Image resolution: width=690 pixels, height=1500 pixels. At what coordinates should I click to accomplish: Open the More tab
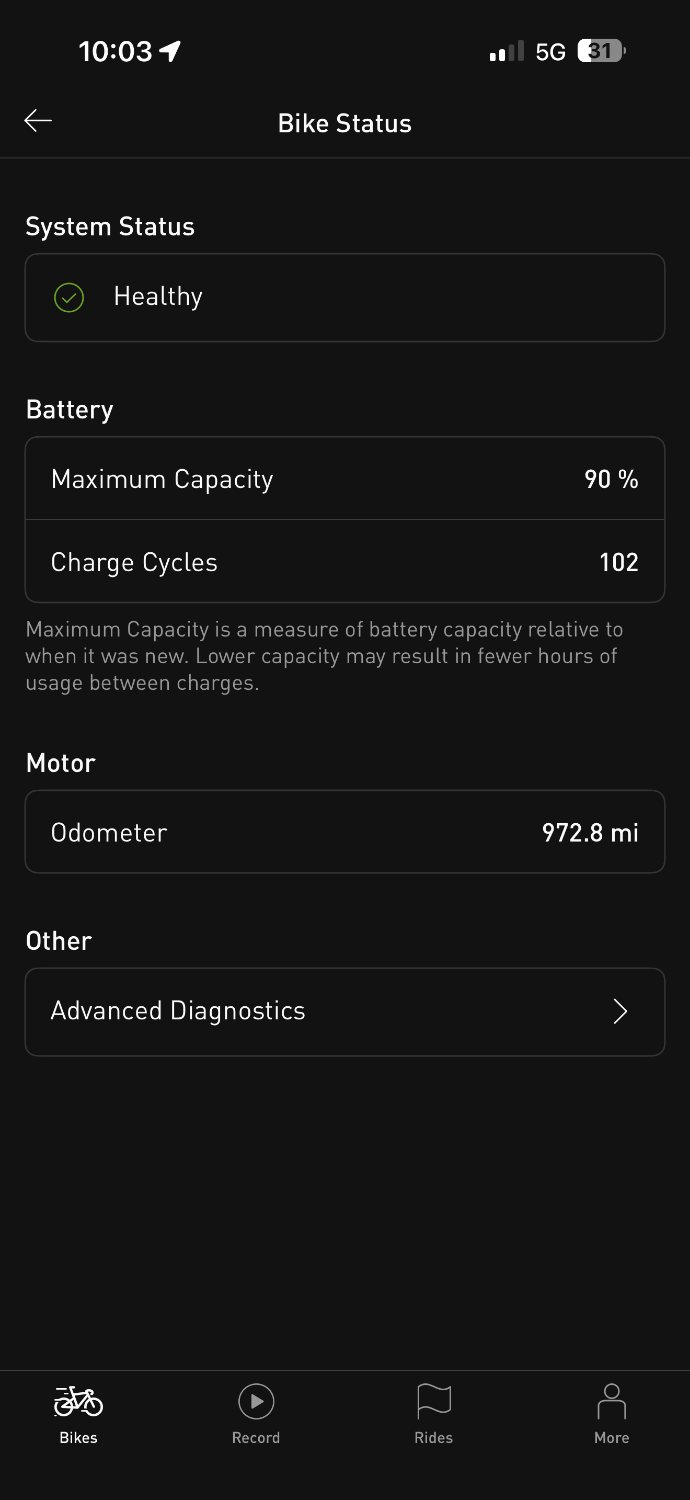[611, 1414]
